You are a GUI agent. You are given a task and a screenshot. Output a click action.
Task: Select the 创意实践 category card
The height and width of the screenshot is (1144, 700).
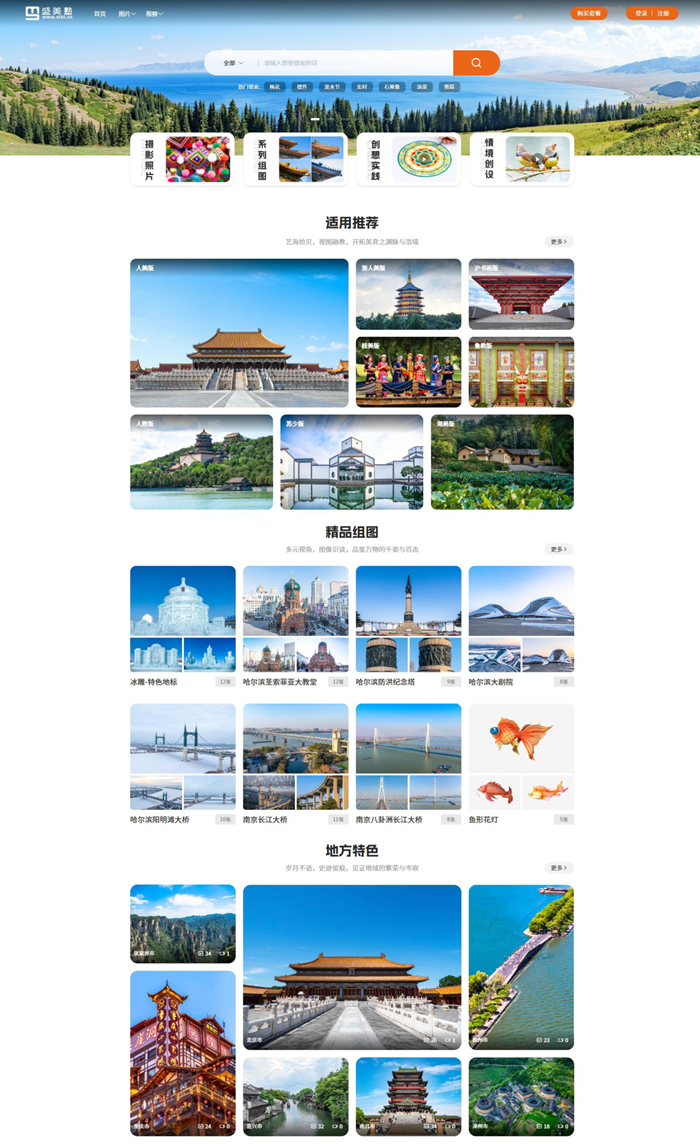[408, 159]
